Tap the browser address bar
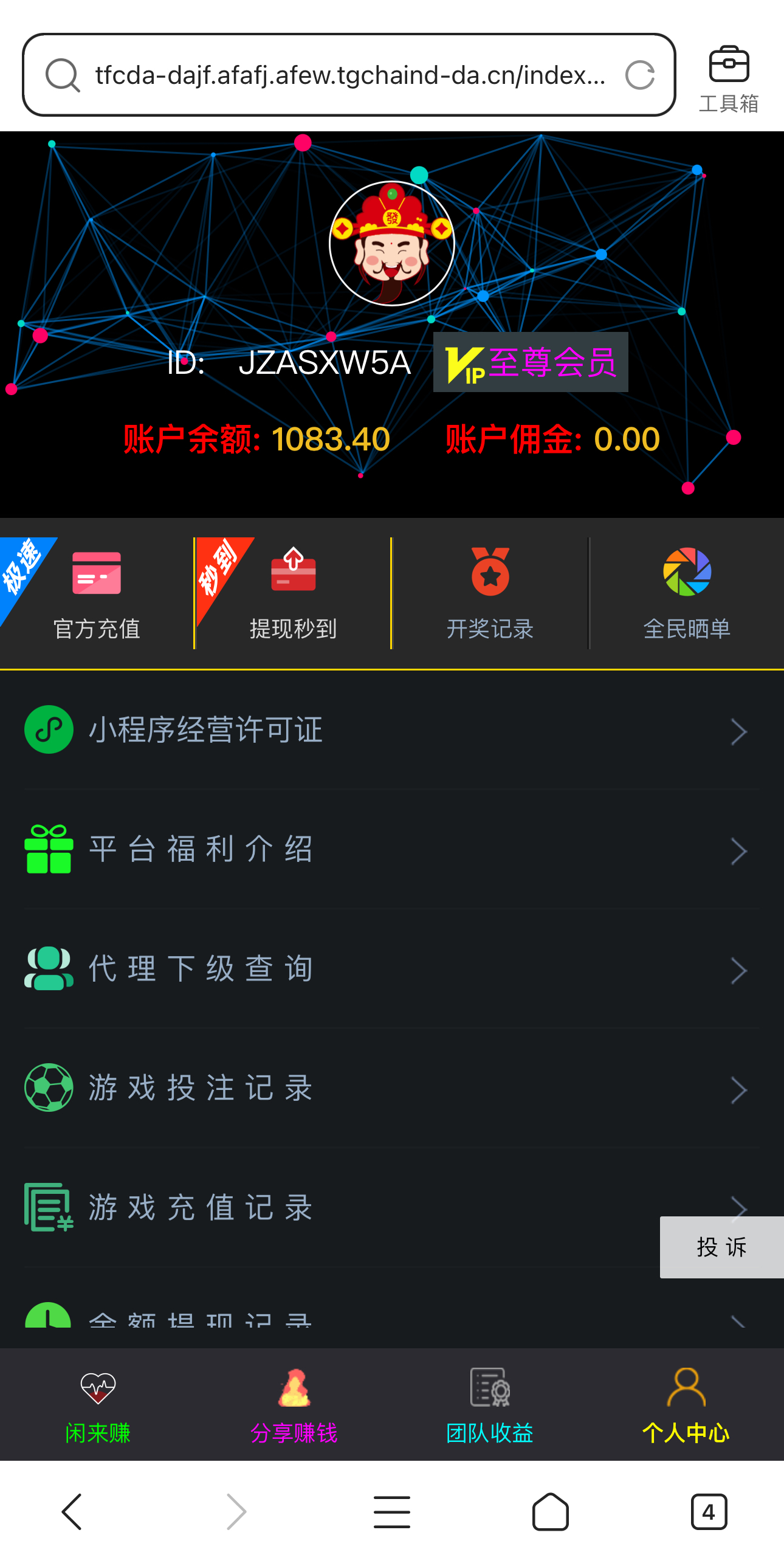Image resolution: width=784 pixels, height=1558 pixels. [349, 75]
